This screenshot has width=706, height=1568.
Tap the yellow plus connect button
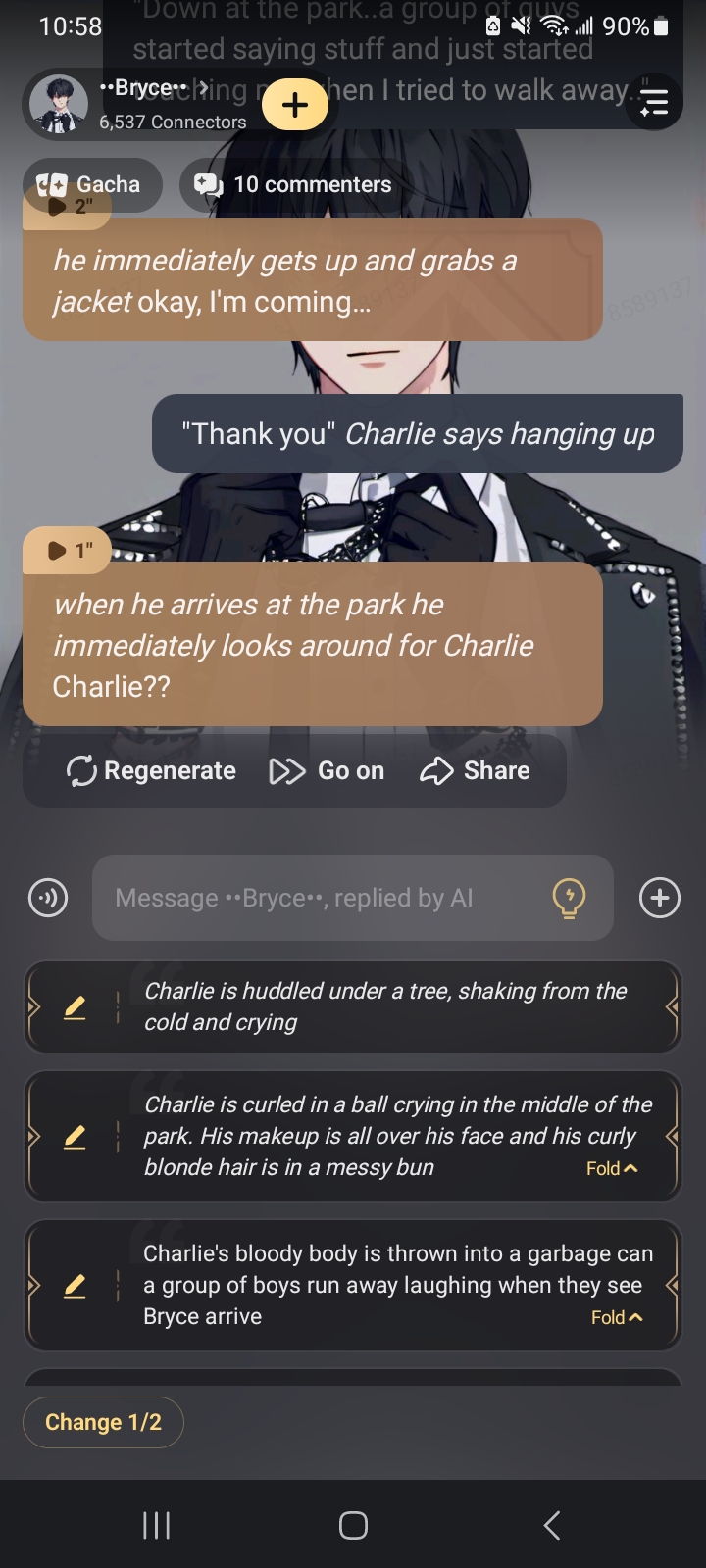tap(295, 104)
